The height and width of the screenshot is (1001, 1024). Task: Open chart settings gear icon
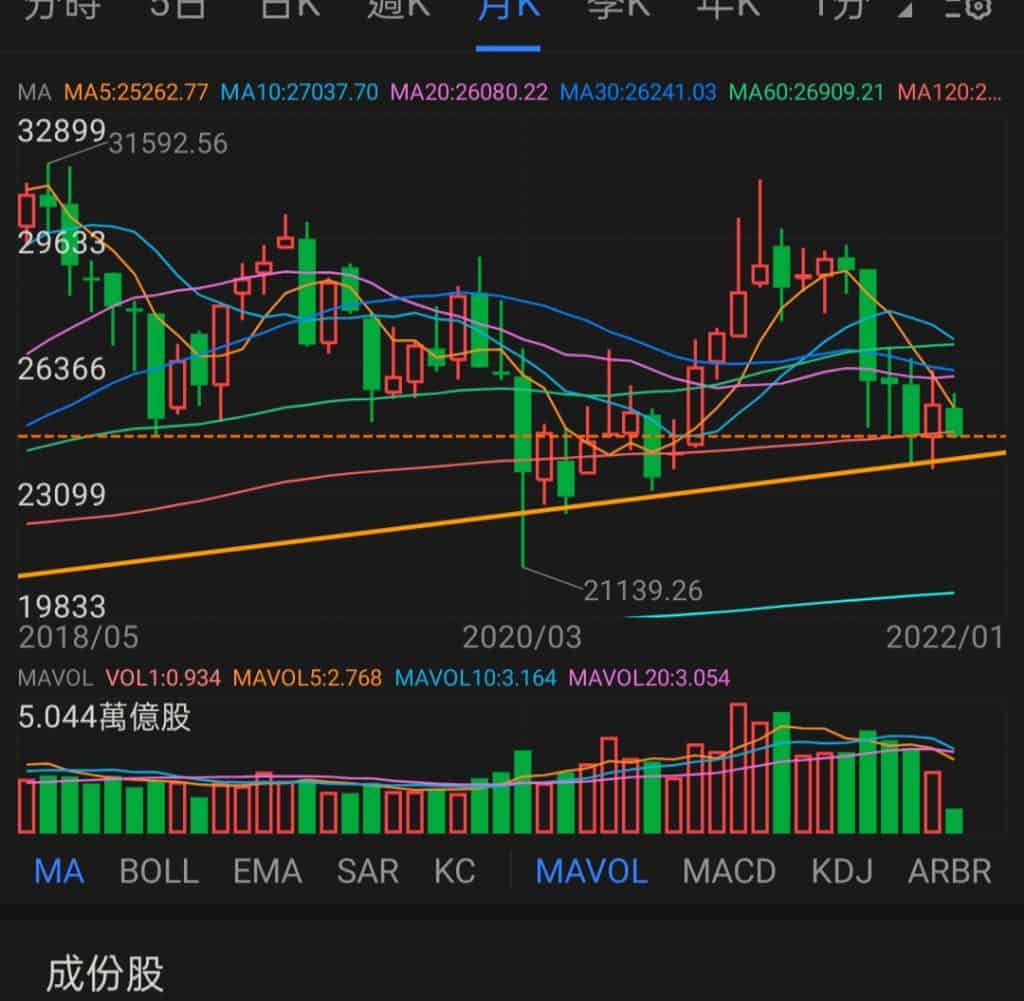[x=973, y=10]
